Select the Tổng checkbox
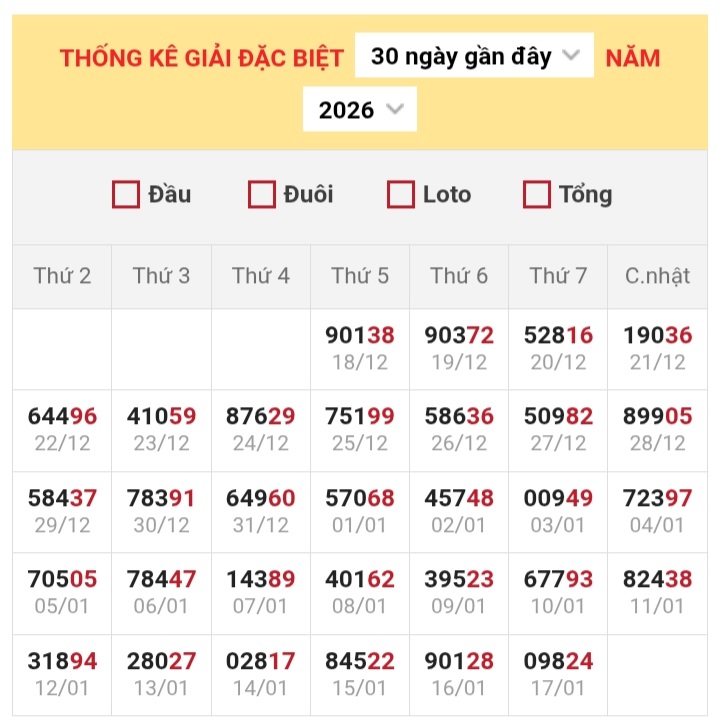The image size is (720, 728). [537, 194]
